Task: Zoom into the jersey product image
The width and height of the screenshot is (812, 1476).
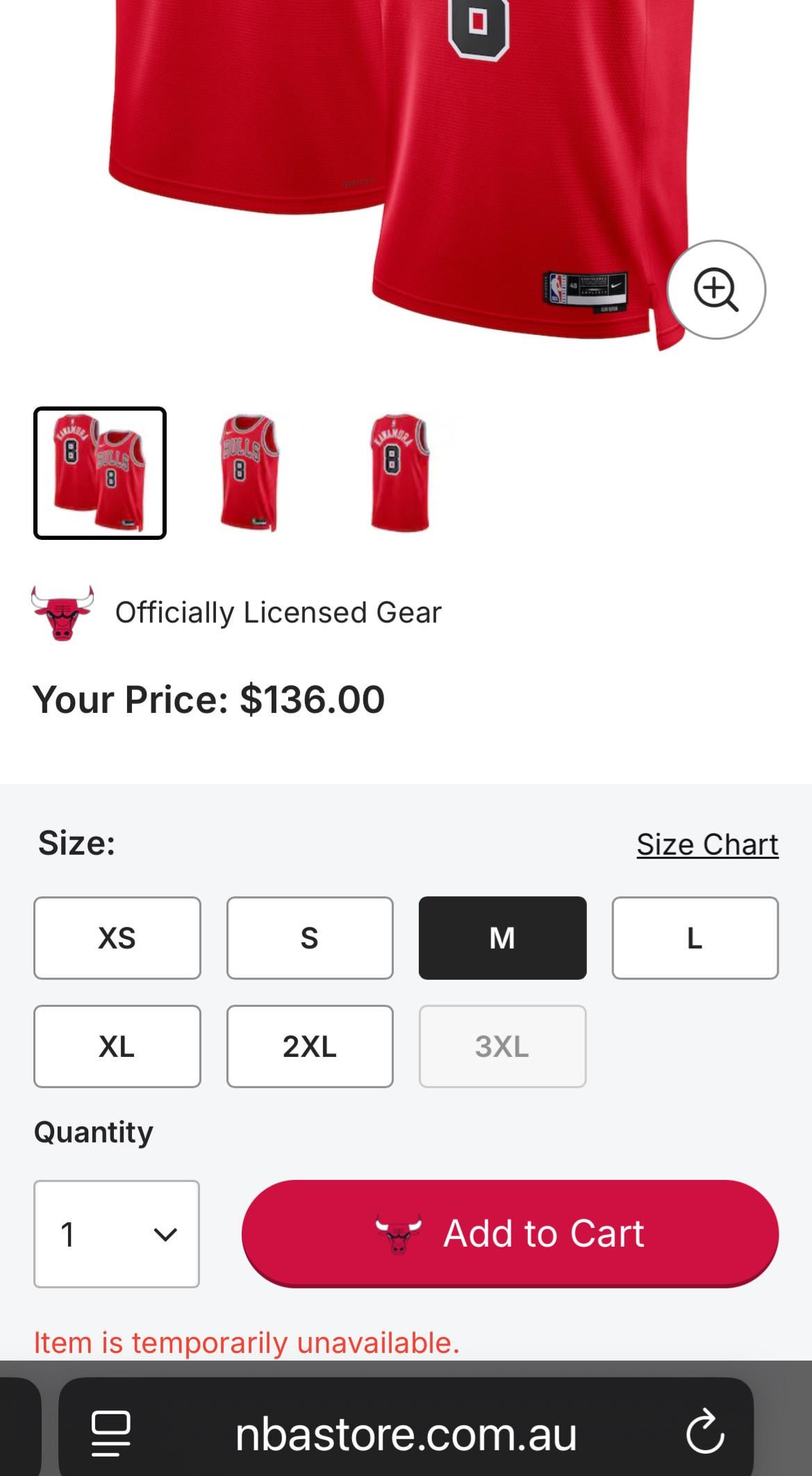Action: 716,290
